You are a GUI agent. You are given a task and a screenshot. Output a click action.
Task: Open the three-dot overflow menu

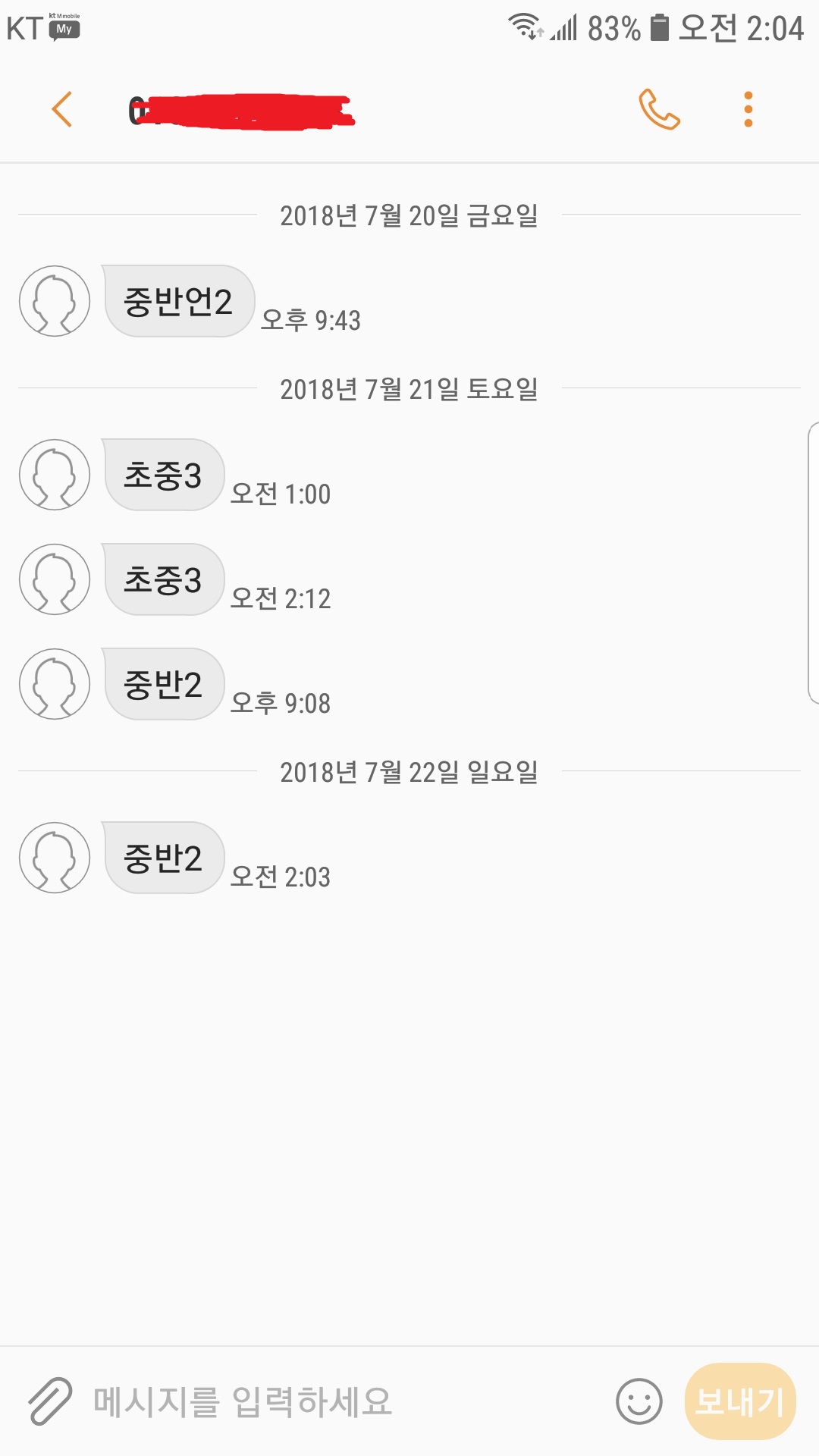tap(748, 109)
